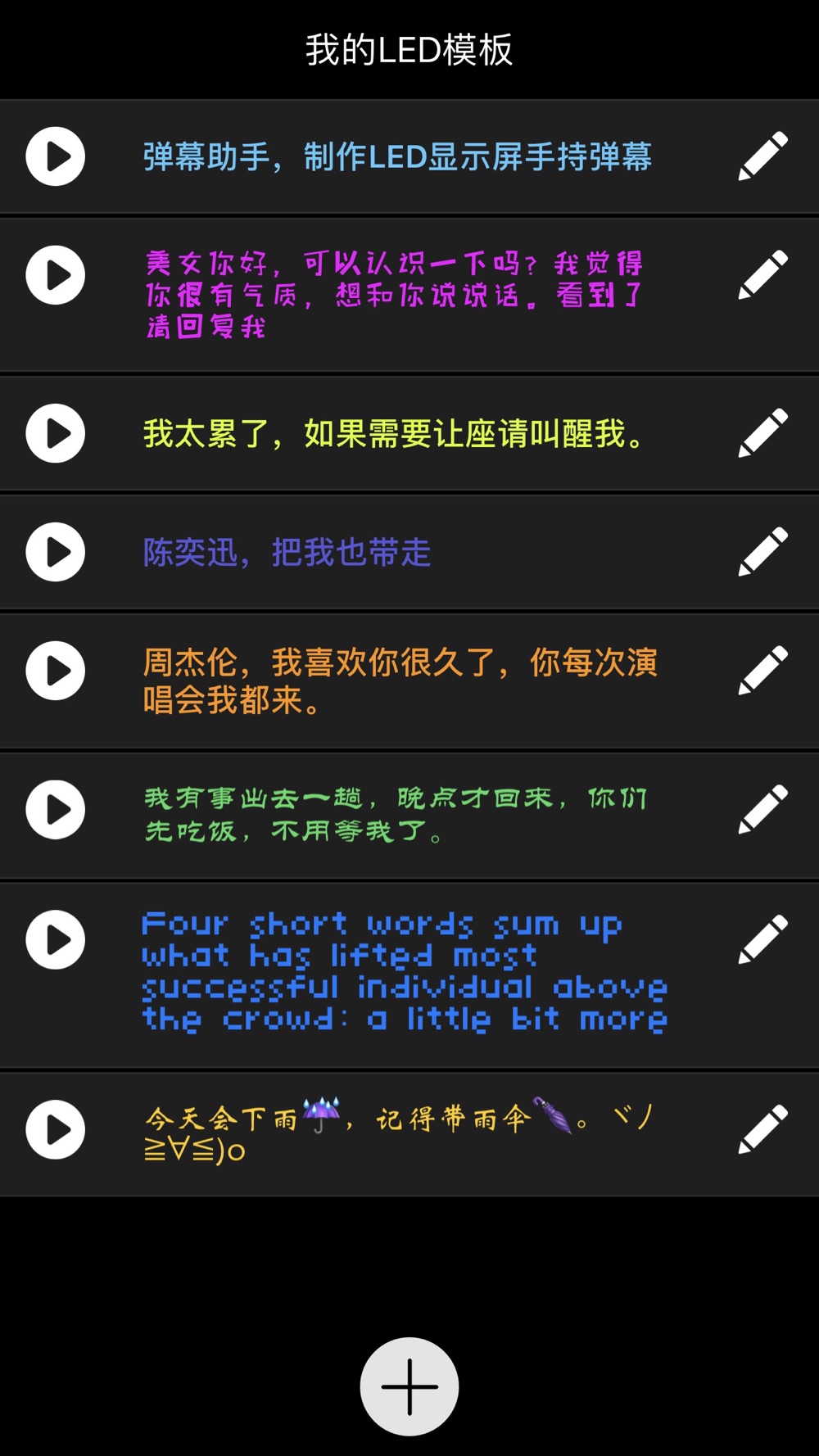Play the 我有事出去一趟 template
819x1456 pixels.
coord(56,810)
